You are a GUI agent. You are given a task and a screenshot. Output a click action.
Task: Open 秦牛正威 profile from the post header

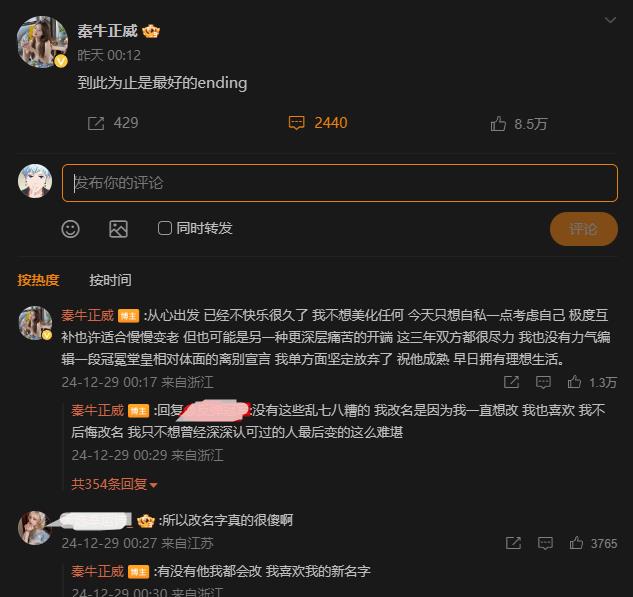pos(106,30)
